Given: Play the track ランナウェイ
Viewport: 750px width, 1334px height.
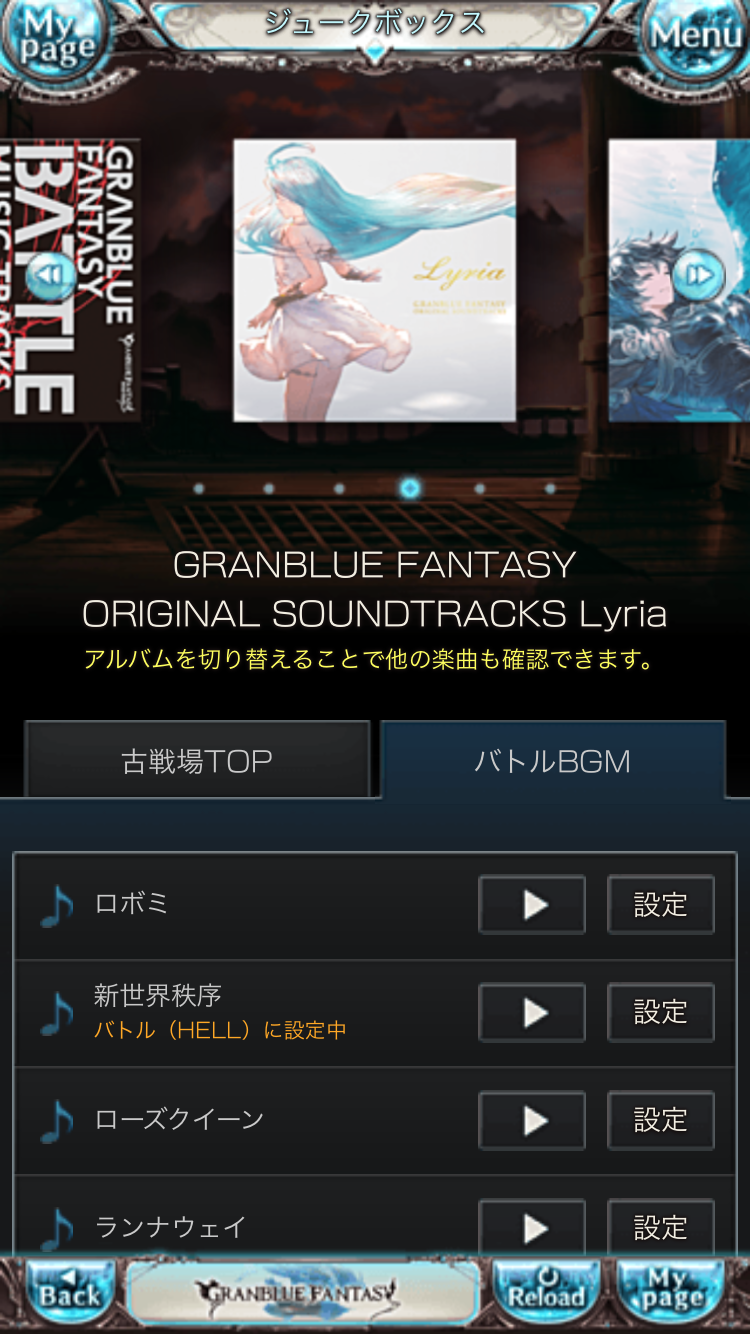Looking at the screenshot, I should coord(532,1227).
